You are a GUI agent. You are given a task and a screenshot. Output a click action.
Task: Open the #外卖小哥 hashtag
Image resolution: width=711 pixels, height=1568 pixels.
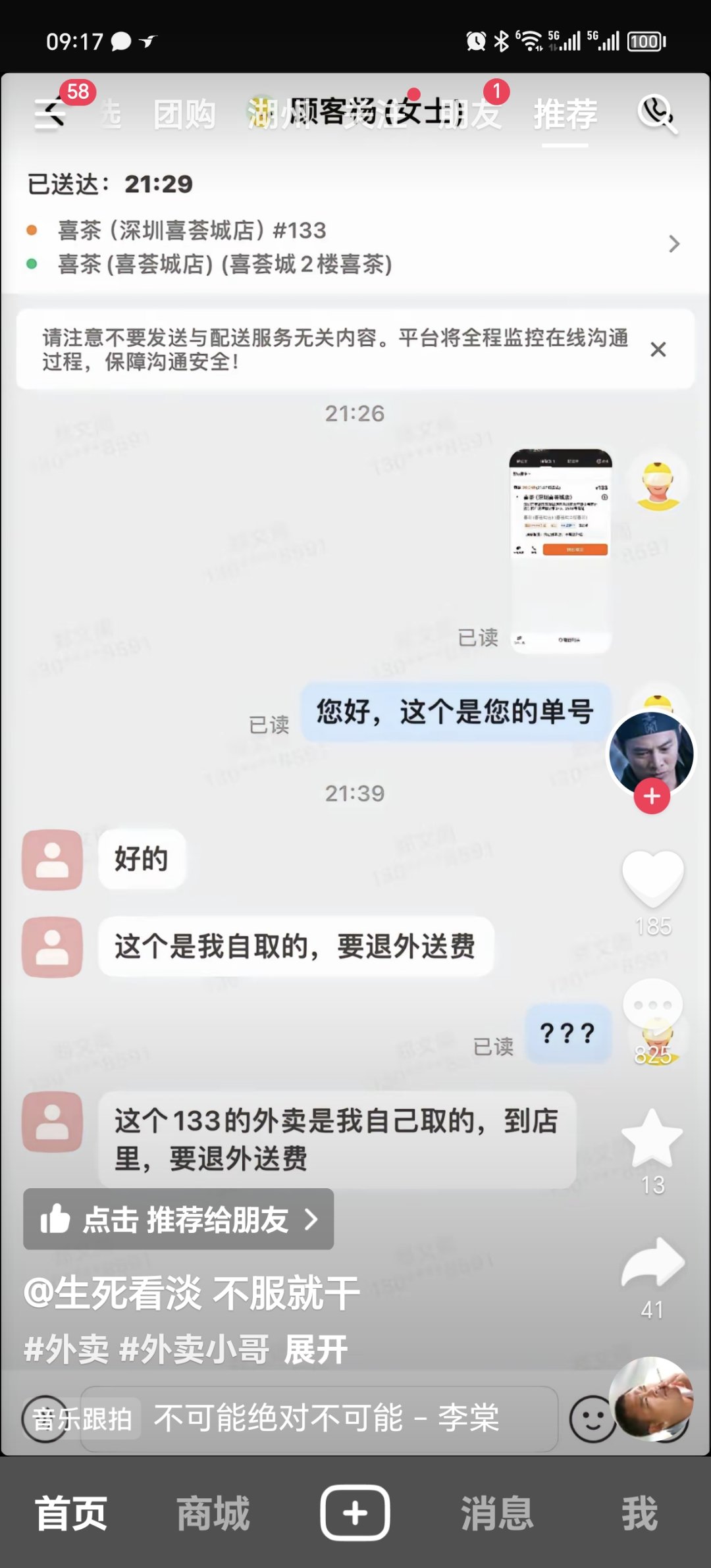(x=194, y=1349)
